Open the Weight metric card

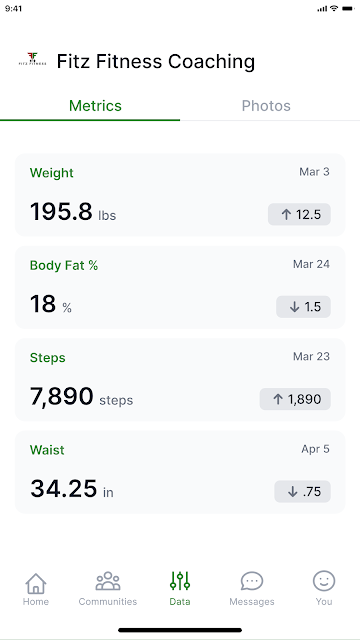pyautogui.click(x=180, y=195)
